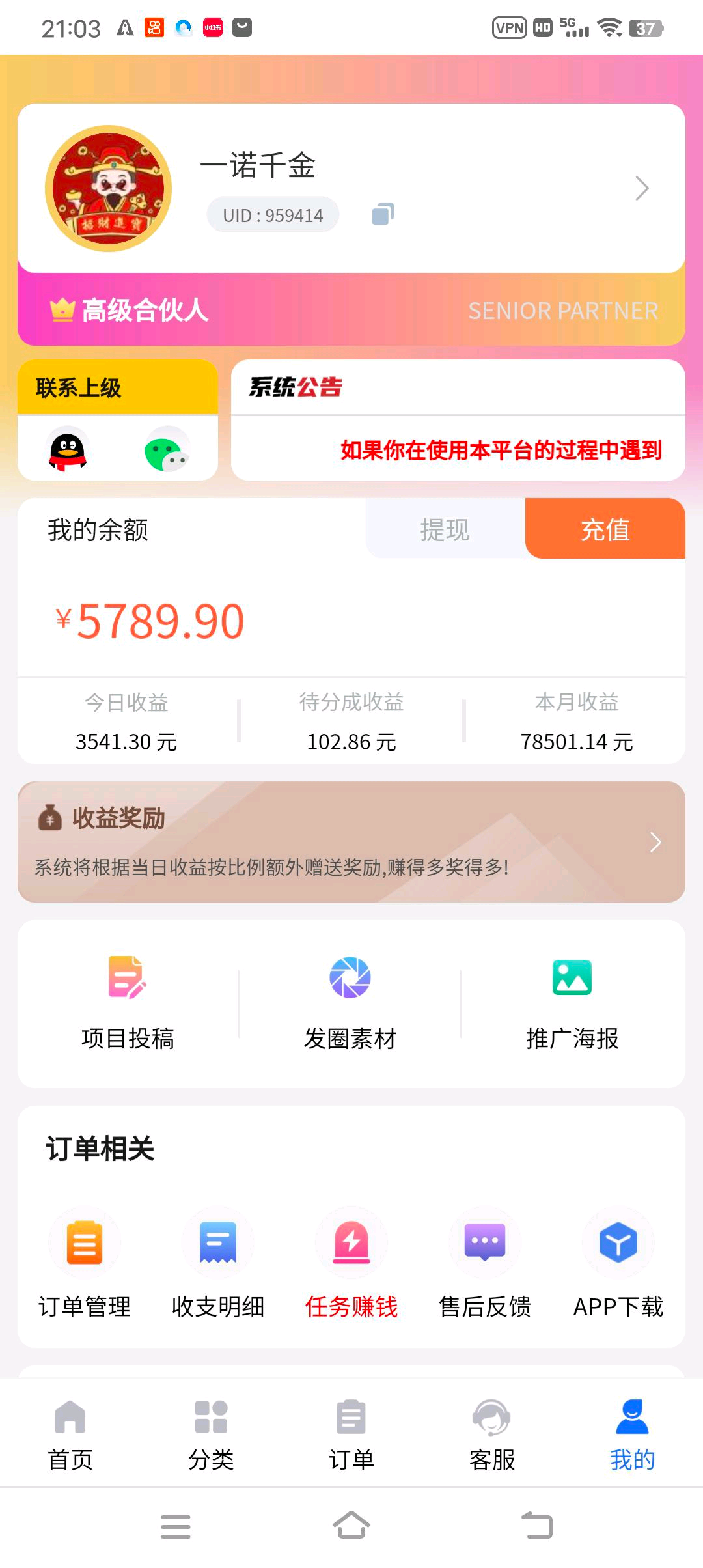The height and width of the screenshot is (1568, 703).
Task: Open 订单管理
Action: tap(85, 1263)
